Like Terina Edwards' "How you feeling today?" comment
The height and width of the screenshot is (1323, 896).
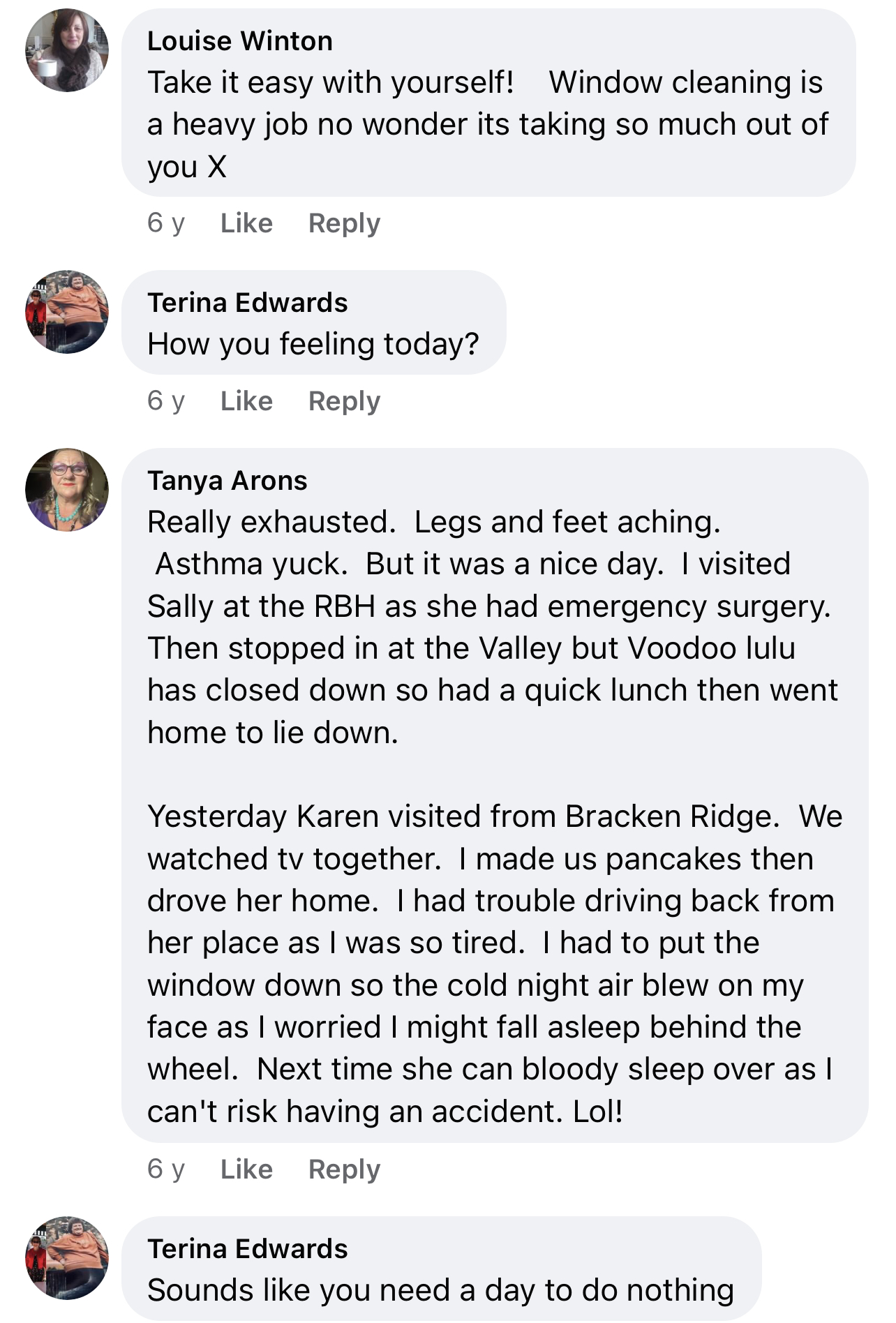point(246,401)
